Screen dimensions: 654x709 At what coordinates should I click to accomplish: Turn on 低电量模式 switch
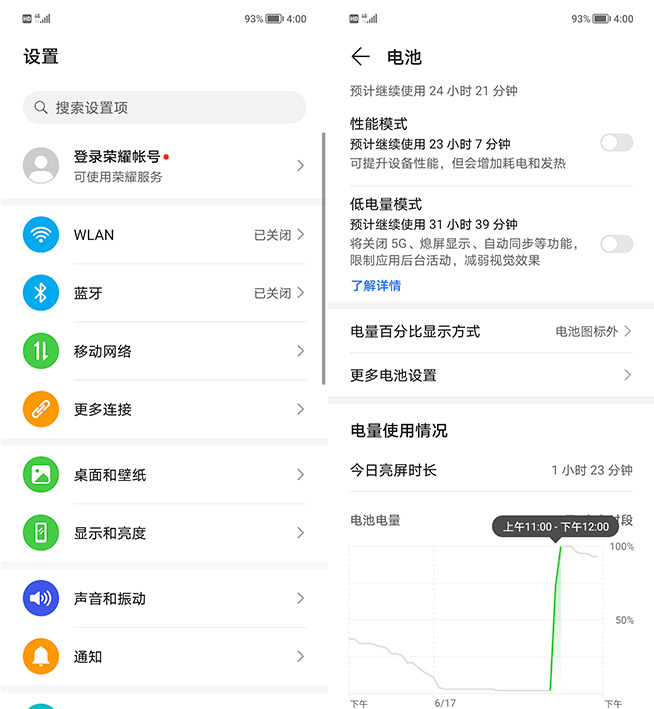pos(616,243)
